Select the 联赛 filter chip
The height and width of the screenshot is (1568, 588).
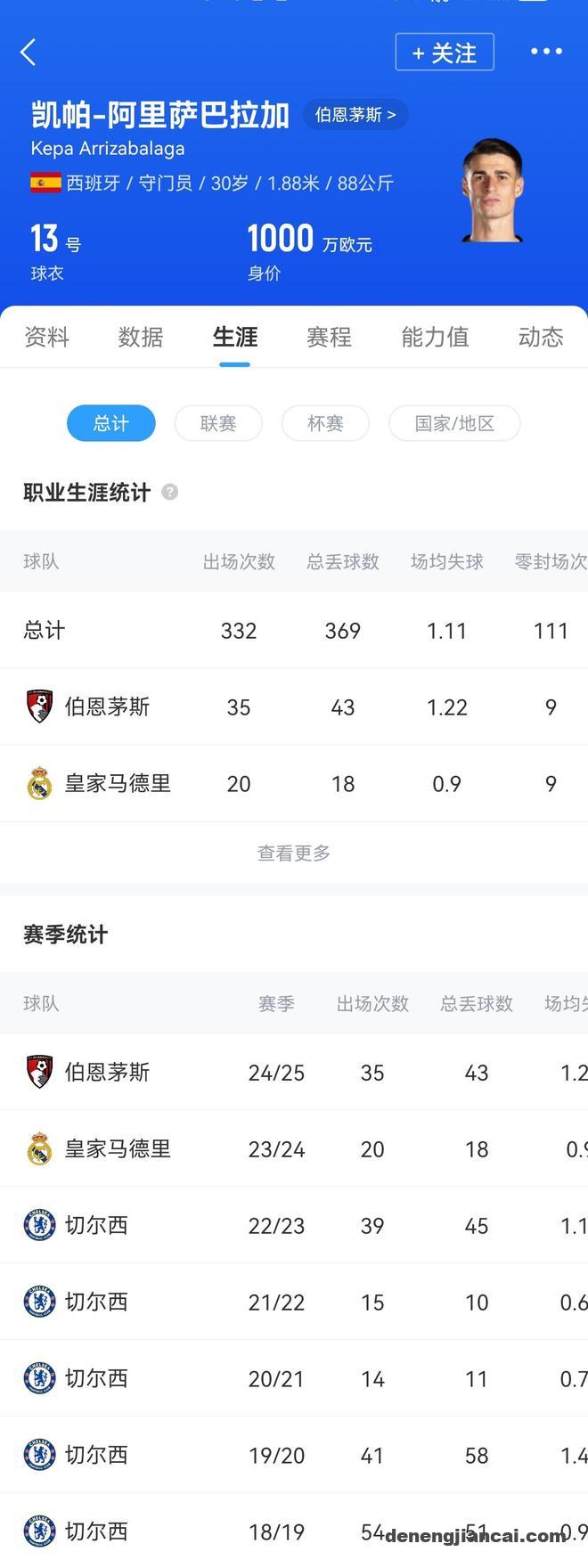click(218, 423)
